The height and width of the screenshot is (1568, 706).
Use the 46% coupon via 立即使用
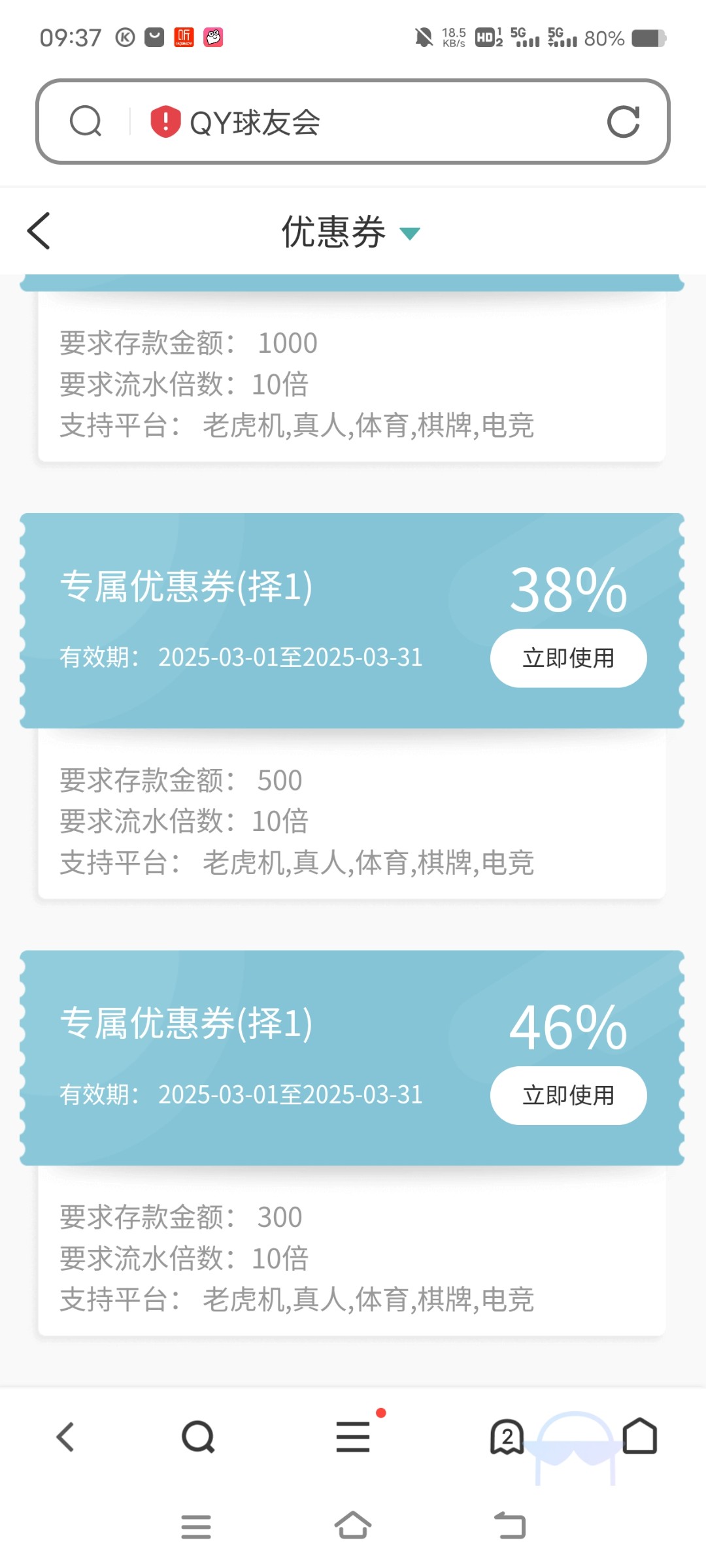click(x=568, y=1095)
